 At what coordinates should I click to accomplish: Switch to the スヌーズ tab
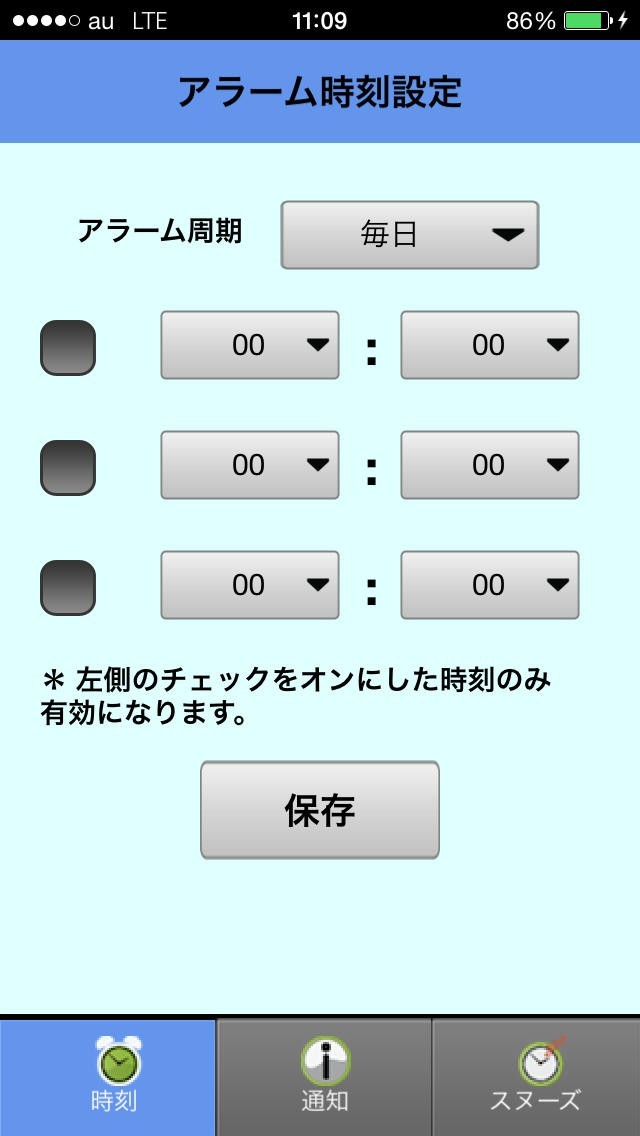point(536,1078)
